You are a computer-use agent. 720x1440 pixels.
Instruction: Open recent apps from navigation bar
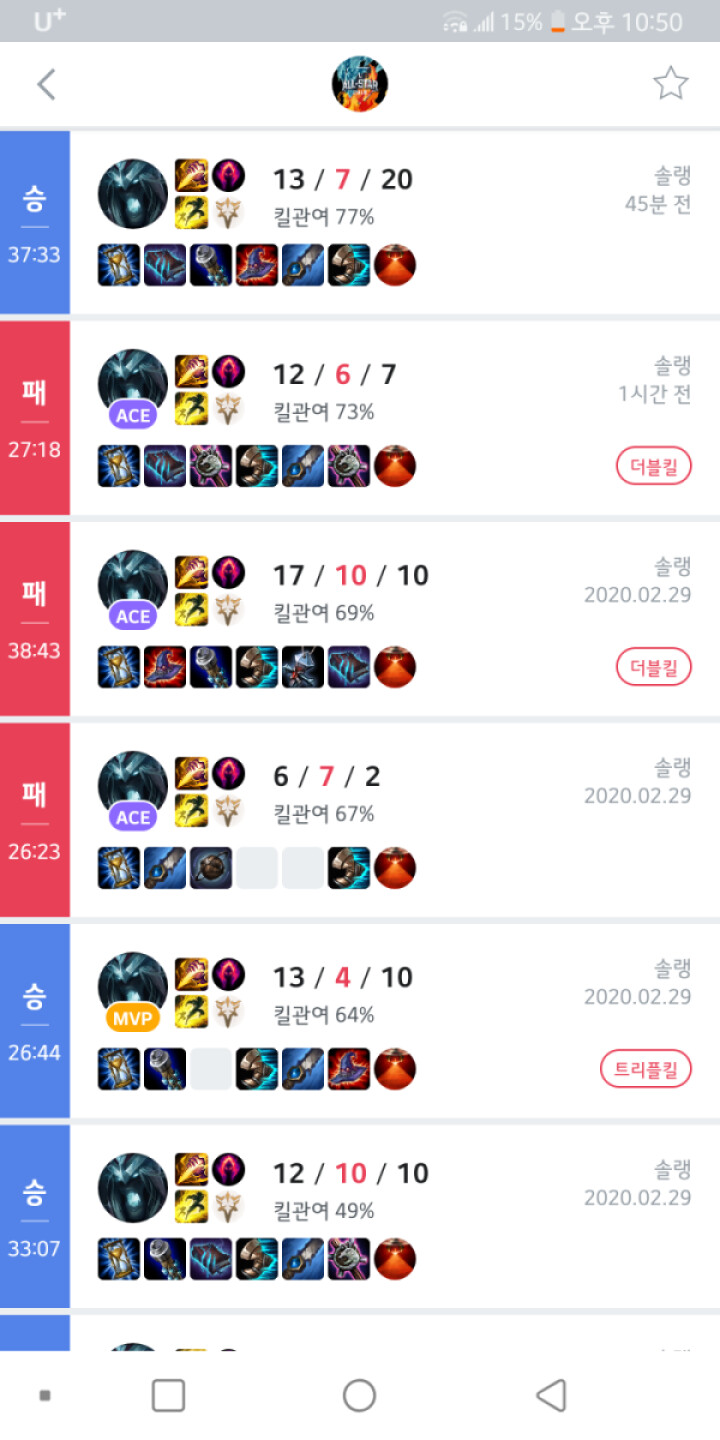point(168,1395)
